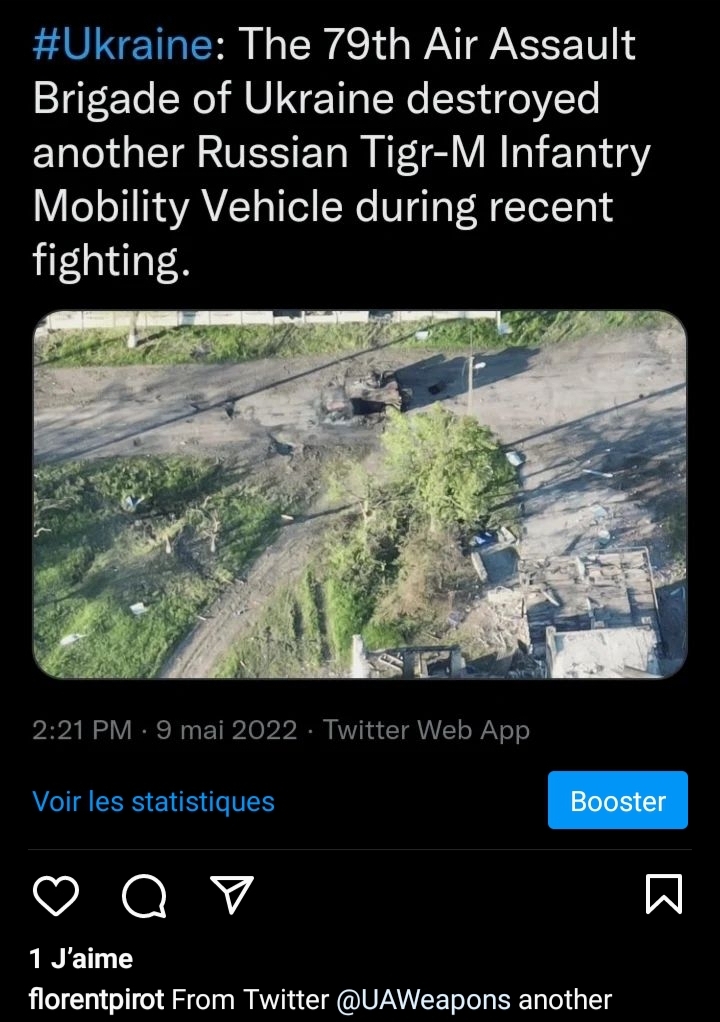This screenshot has width=720, height=1022.
Task: Bookmark this post
Action: pos(664,894)
